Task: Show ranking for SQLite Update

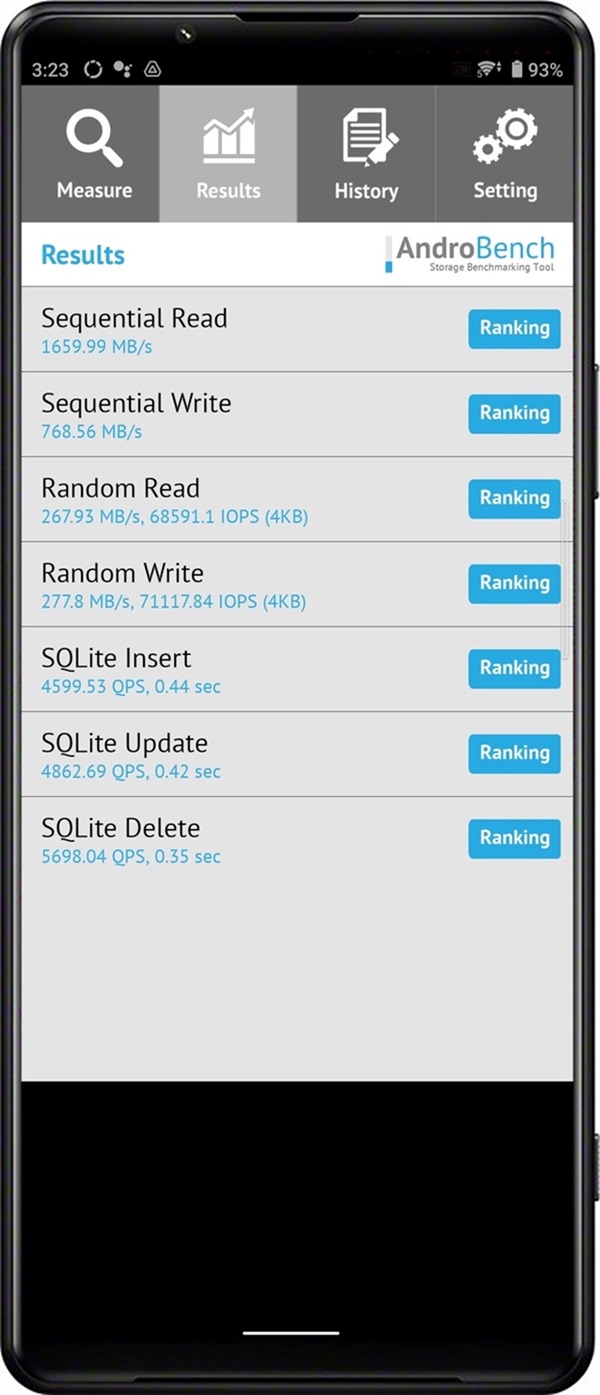Action: [514, 753]
